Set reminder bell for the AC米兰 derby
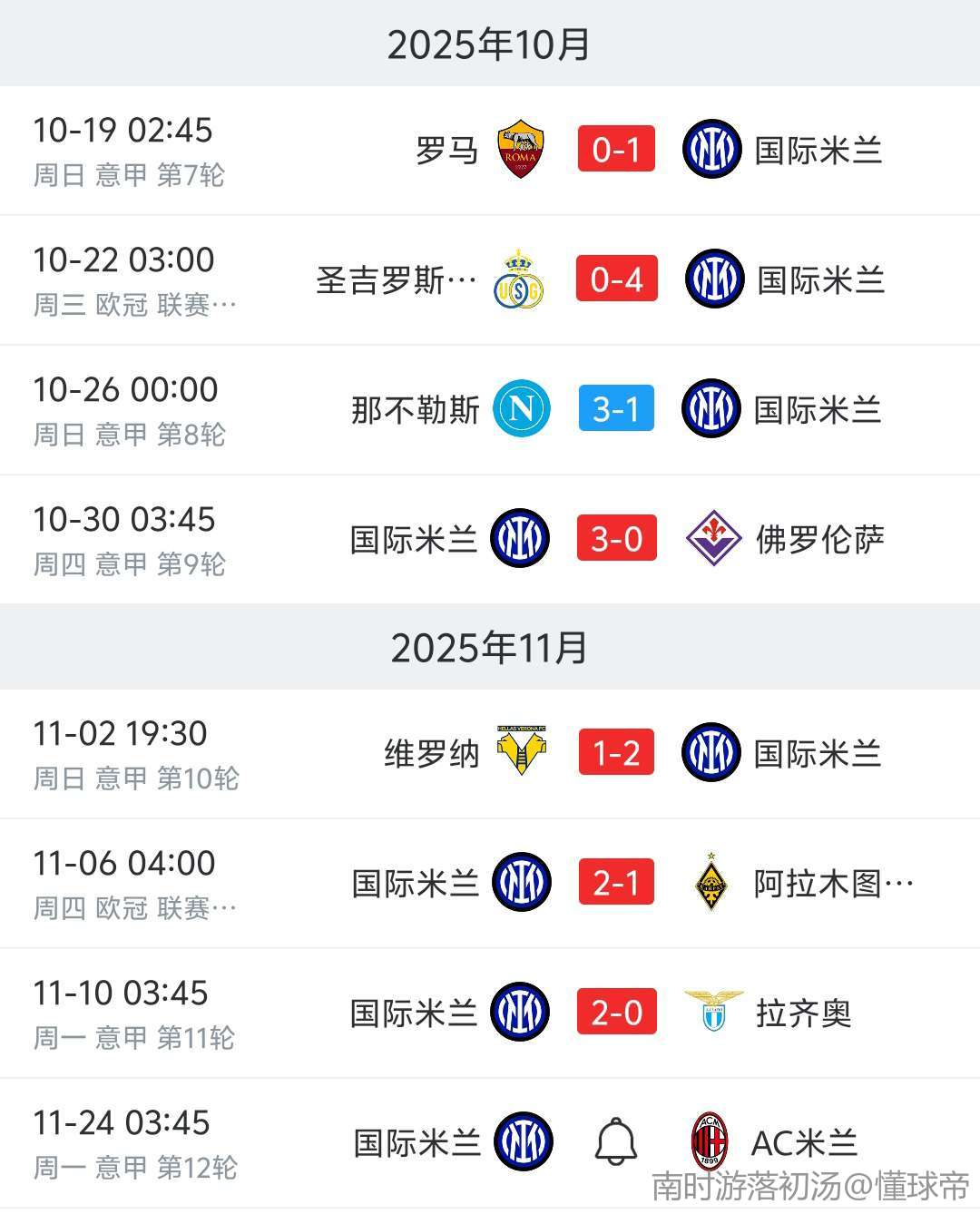Image resolution: width=980 pixels, height=1214 pixels. pyautogui.click(x=616, y=1141)
